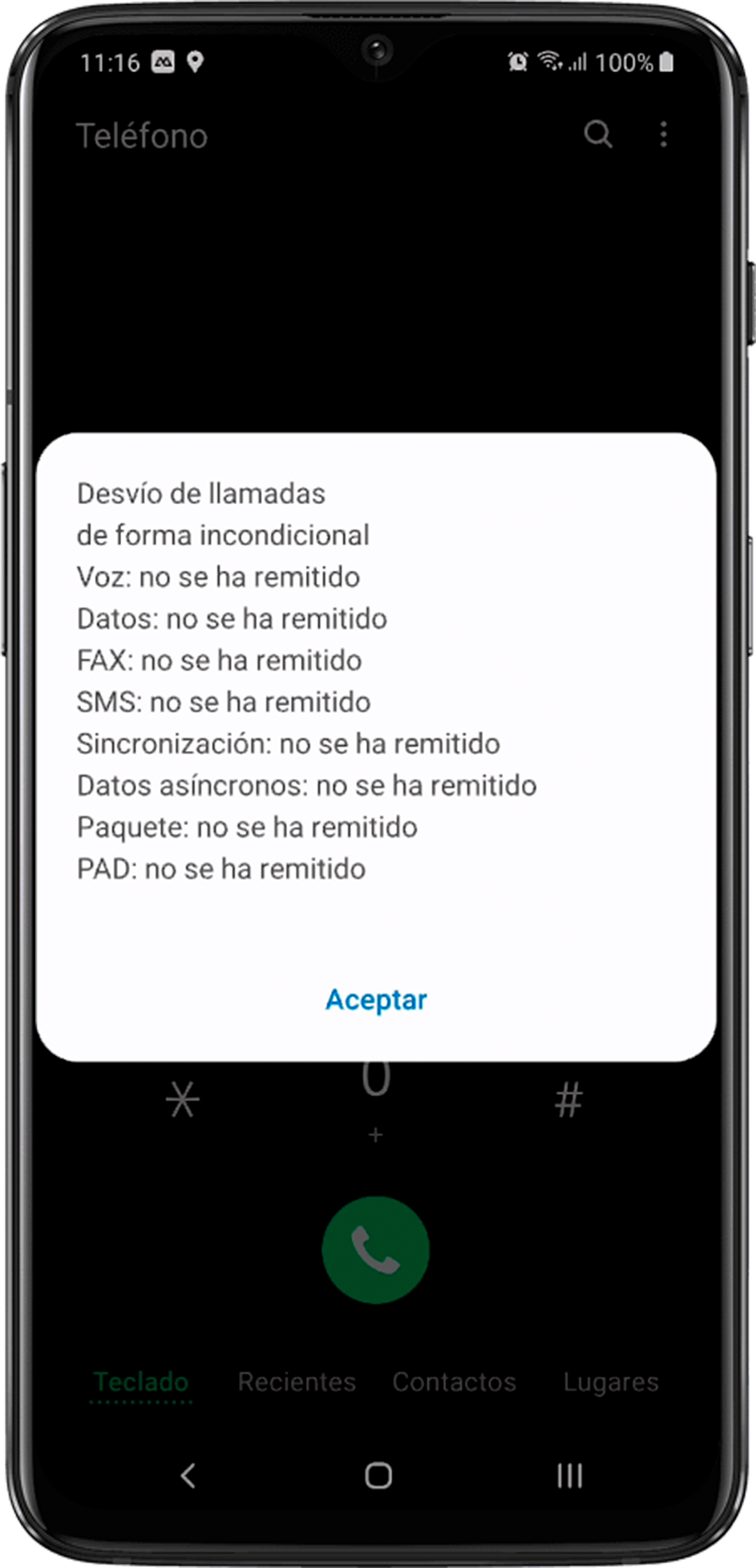Select the Teclado tab
This screenshot has width=756, height=1568.
point(141,1382)
